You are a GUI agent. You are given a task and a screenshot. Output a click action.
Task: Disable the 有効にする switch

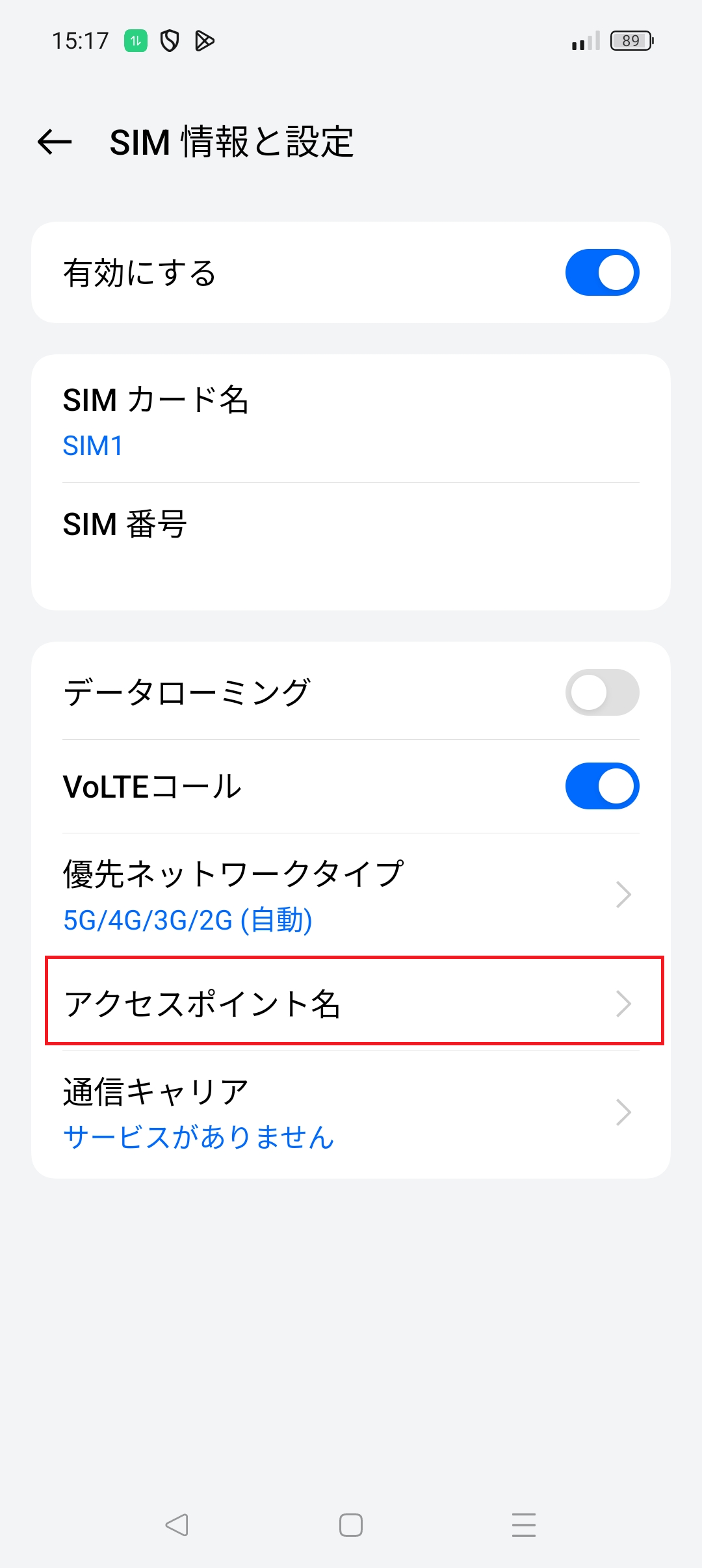pyautogui.click(x=600, y=272)
